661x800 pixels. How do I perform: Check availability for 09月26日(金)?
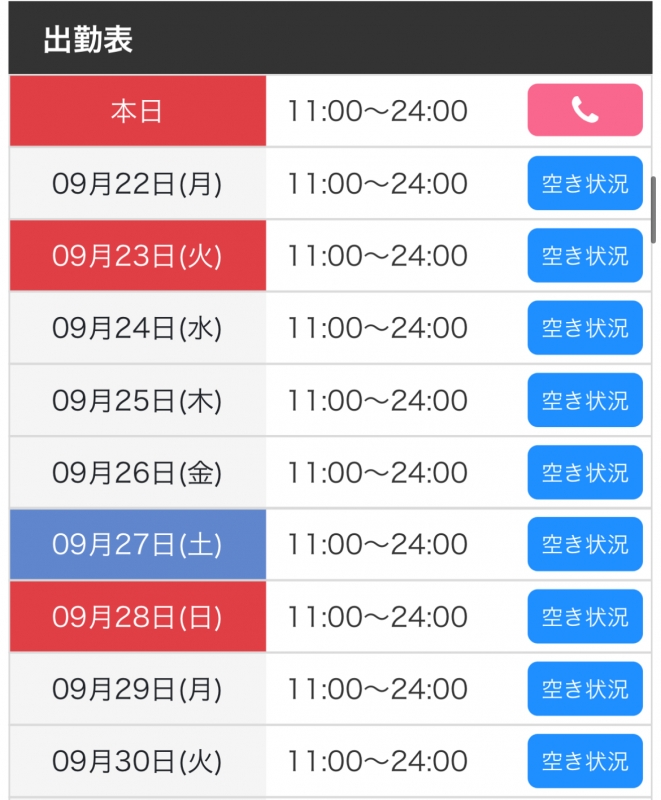pyautogui.click(x=585, y=472)
